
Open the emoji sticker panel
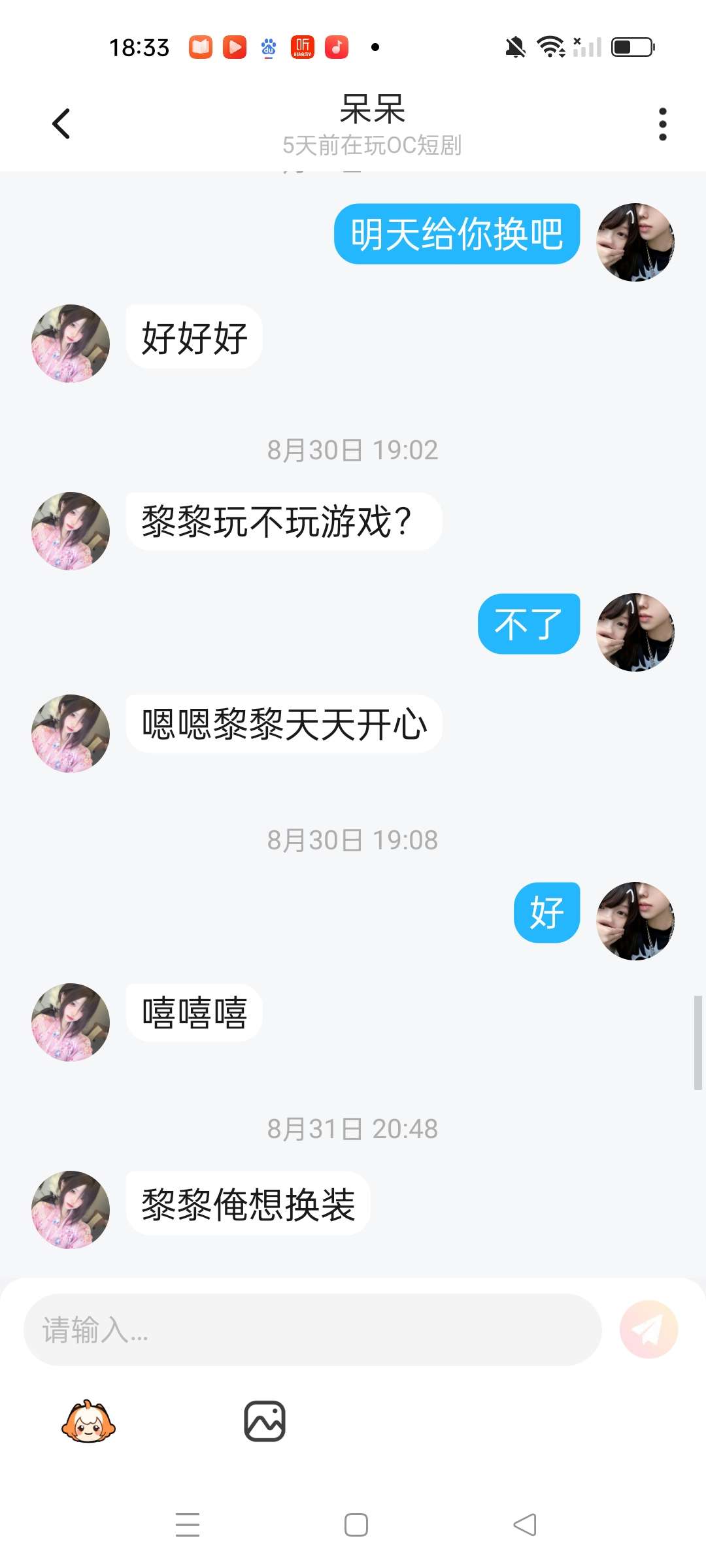pos(88,1421)
